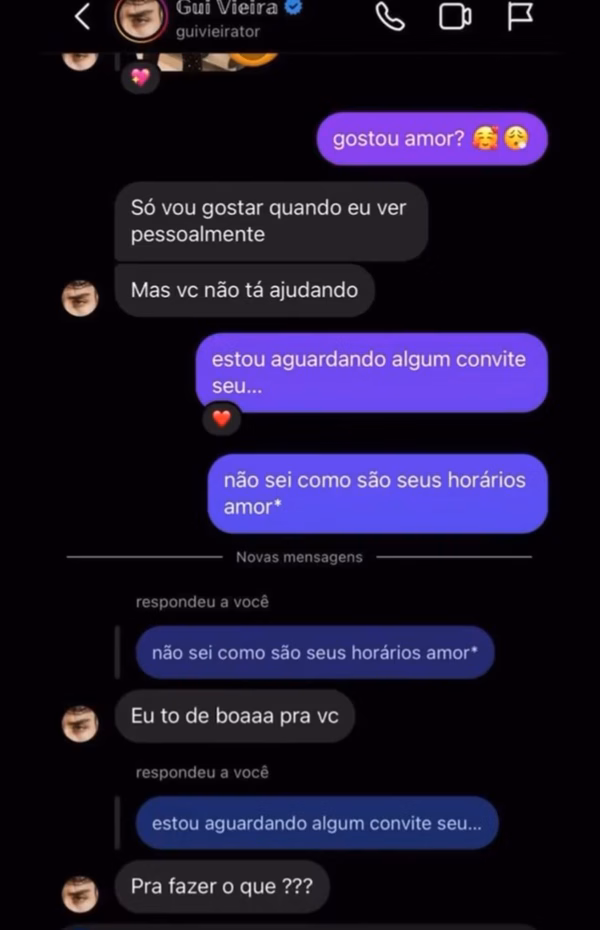600x930 pixels.
Task: Start a video call with Gui Vieira
Action: tap(455, 17)
